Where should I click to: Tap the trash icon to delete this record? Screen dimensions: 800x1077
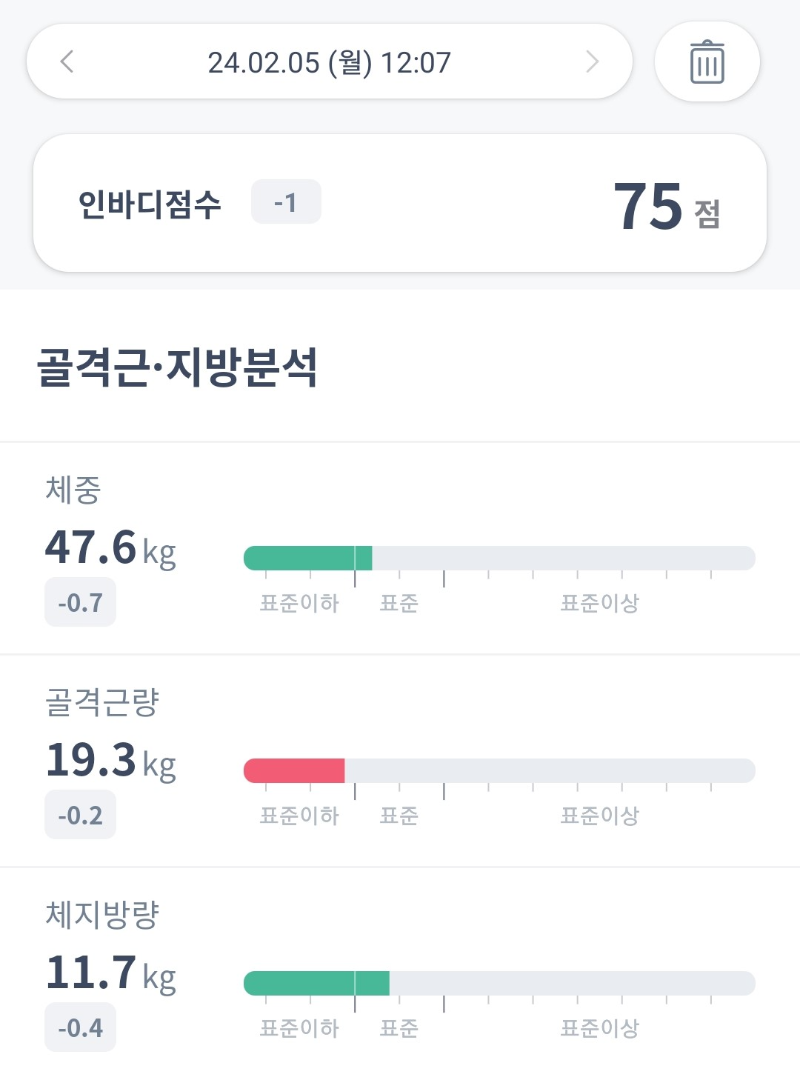tap(707, 61)
